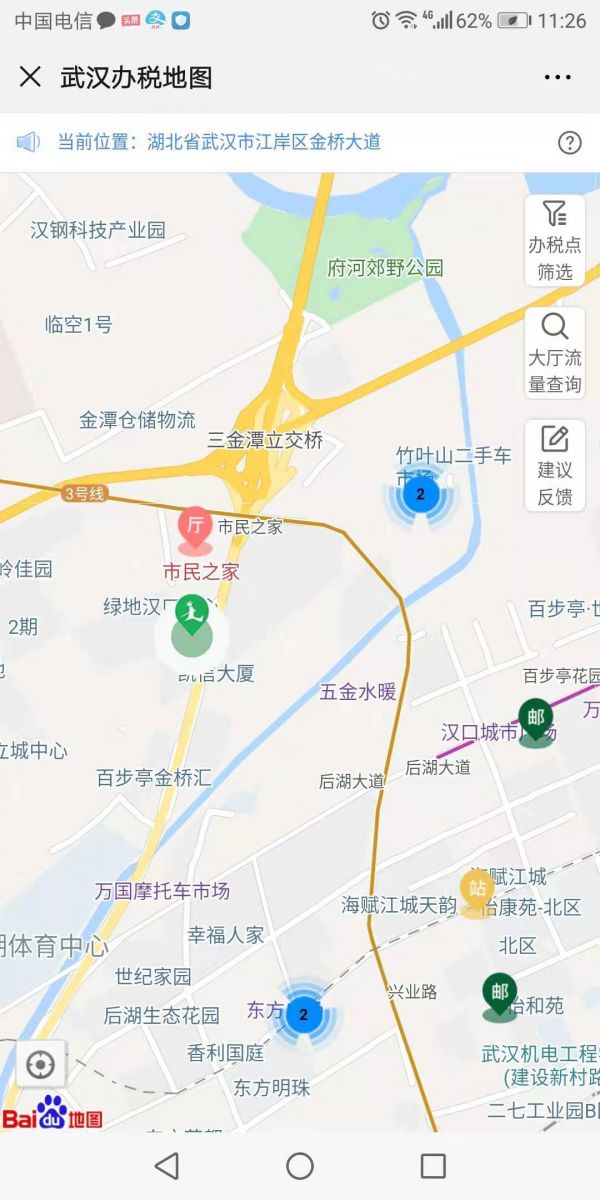Viewport: 600px width, 1200px height.
Task: Tap the cluster marker near 东方明珠
Action: tap(303, 1015)
